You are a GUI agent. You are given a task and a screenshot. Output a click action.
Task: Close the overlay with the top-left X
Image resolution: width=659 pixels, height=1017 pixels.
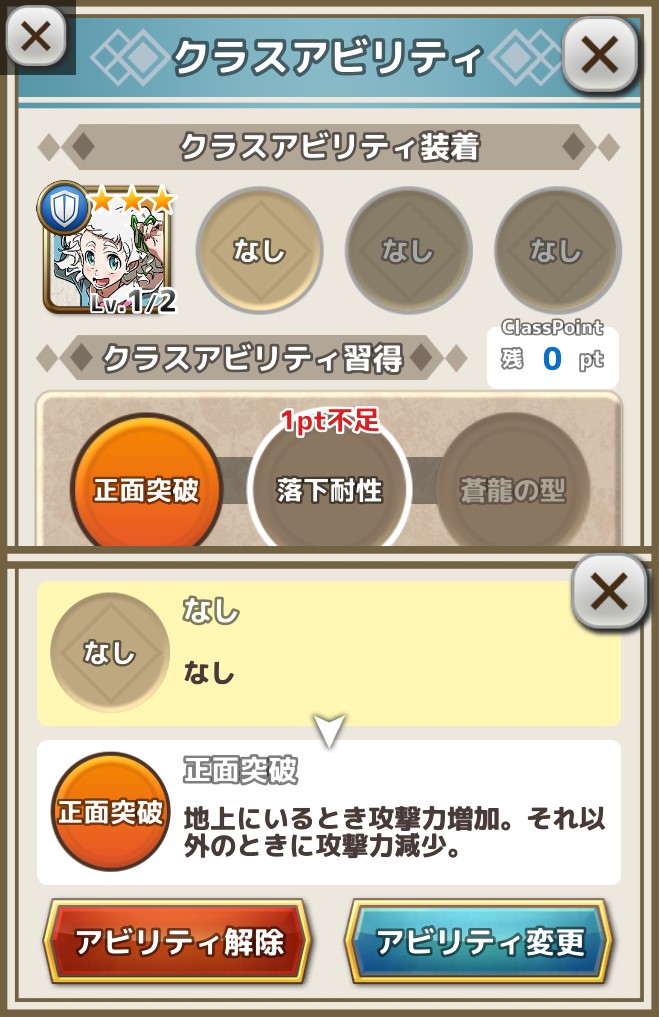pyautogui.click(x=35, y=37)
